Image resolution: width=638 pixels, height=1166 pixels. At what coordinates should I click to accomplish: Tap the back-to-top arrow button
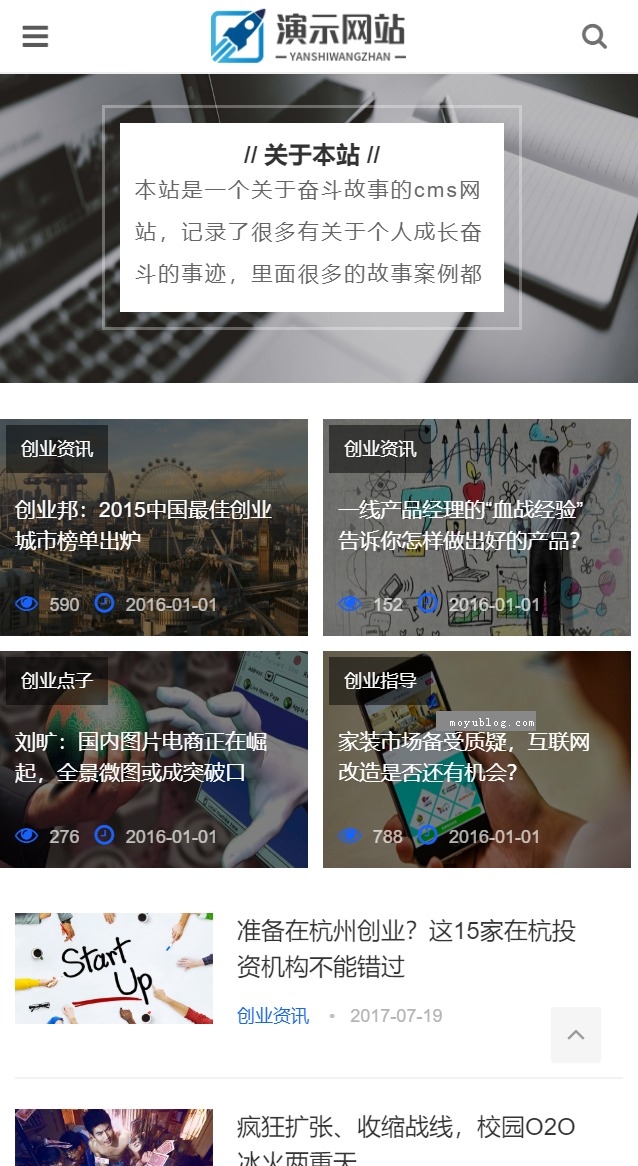(576, 1034)
